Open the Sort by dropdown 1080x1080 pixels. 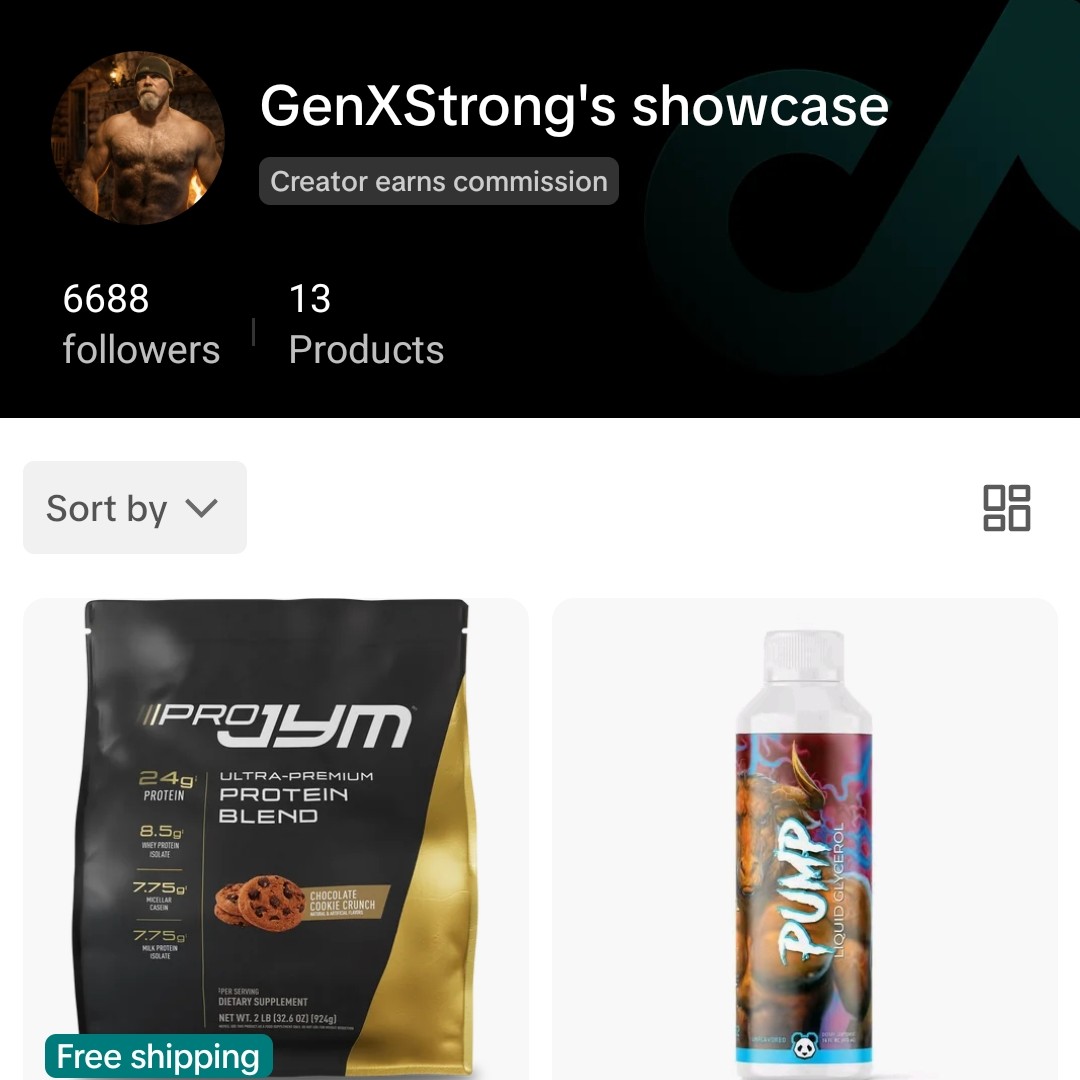[x=134, y=508]
